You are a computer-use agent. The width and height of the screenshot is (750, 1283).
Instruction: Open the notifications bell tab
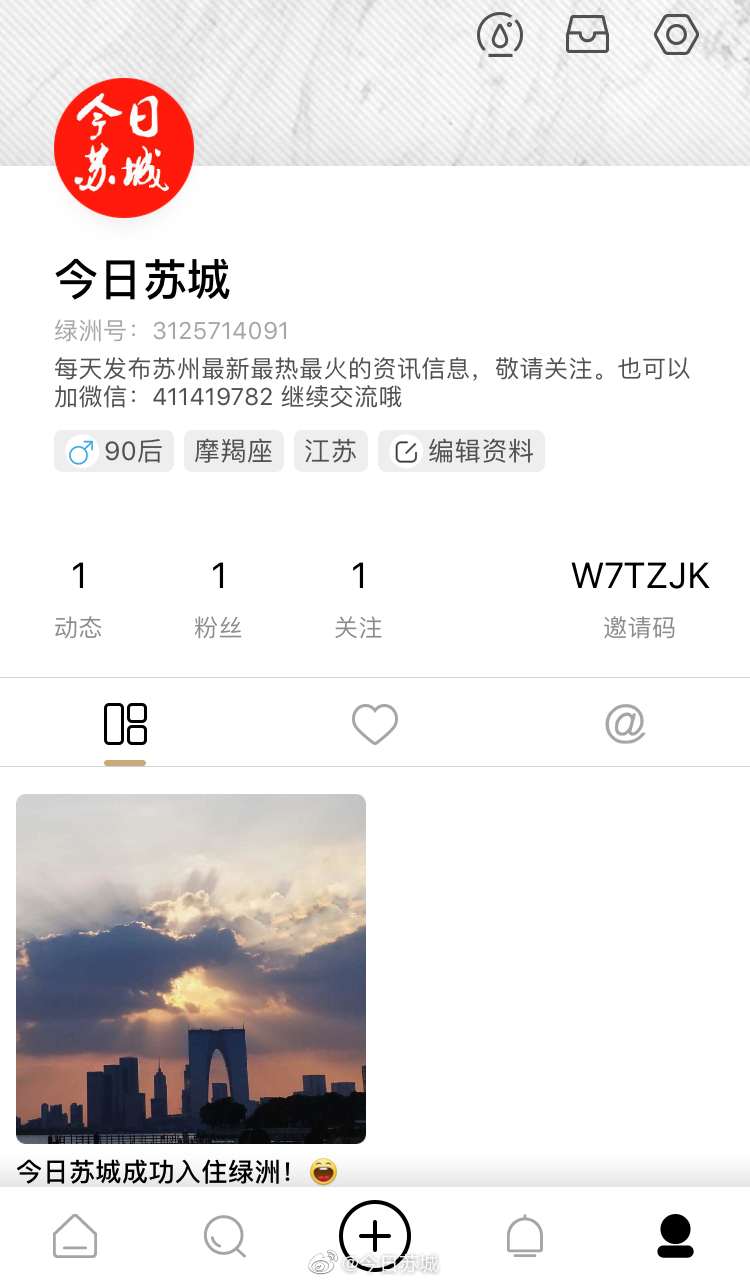pos(525,1237)
